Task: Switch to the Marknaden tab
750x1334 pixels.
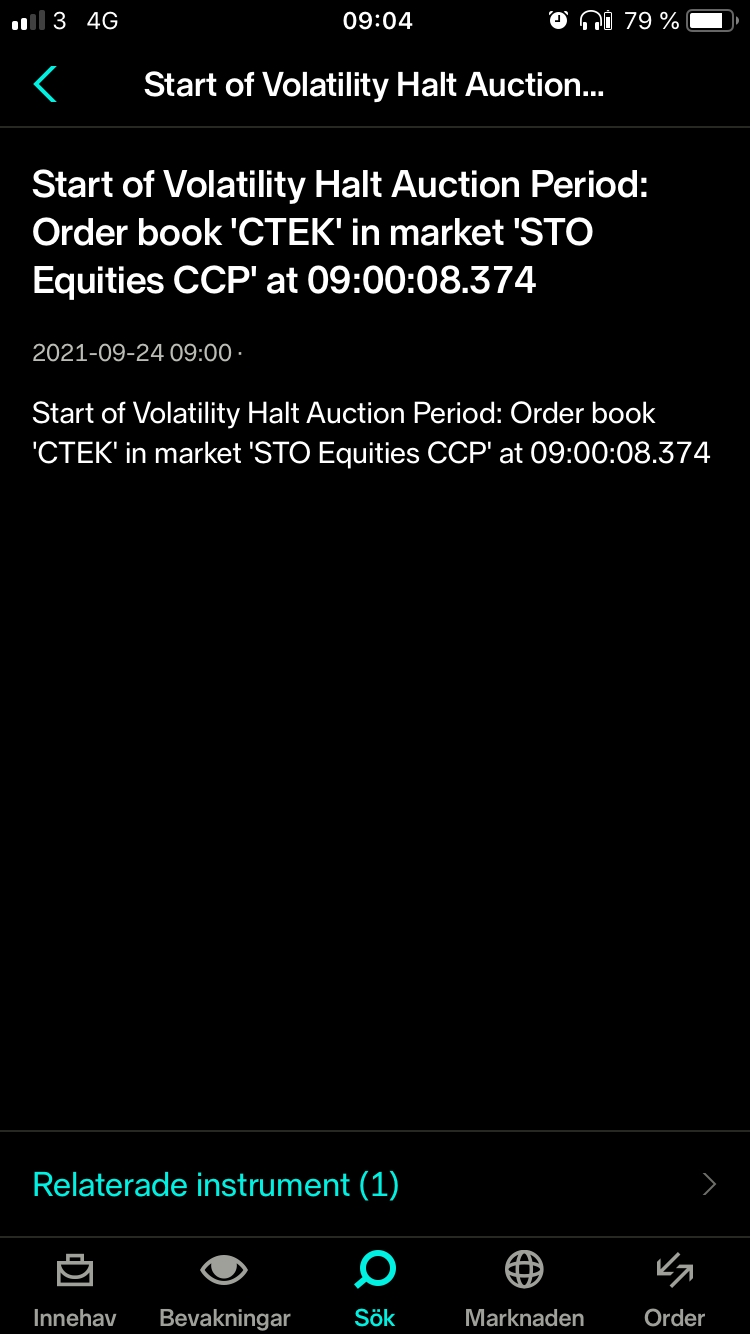Action: click(524, 1289)
